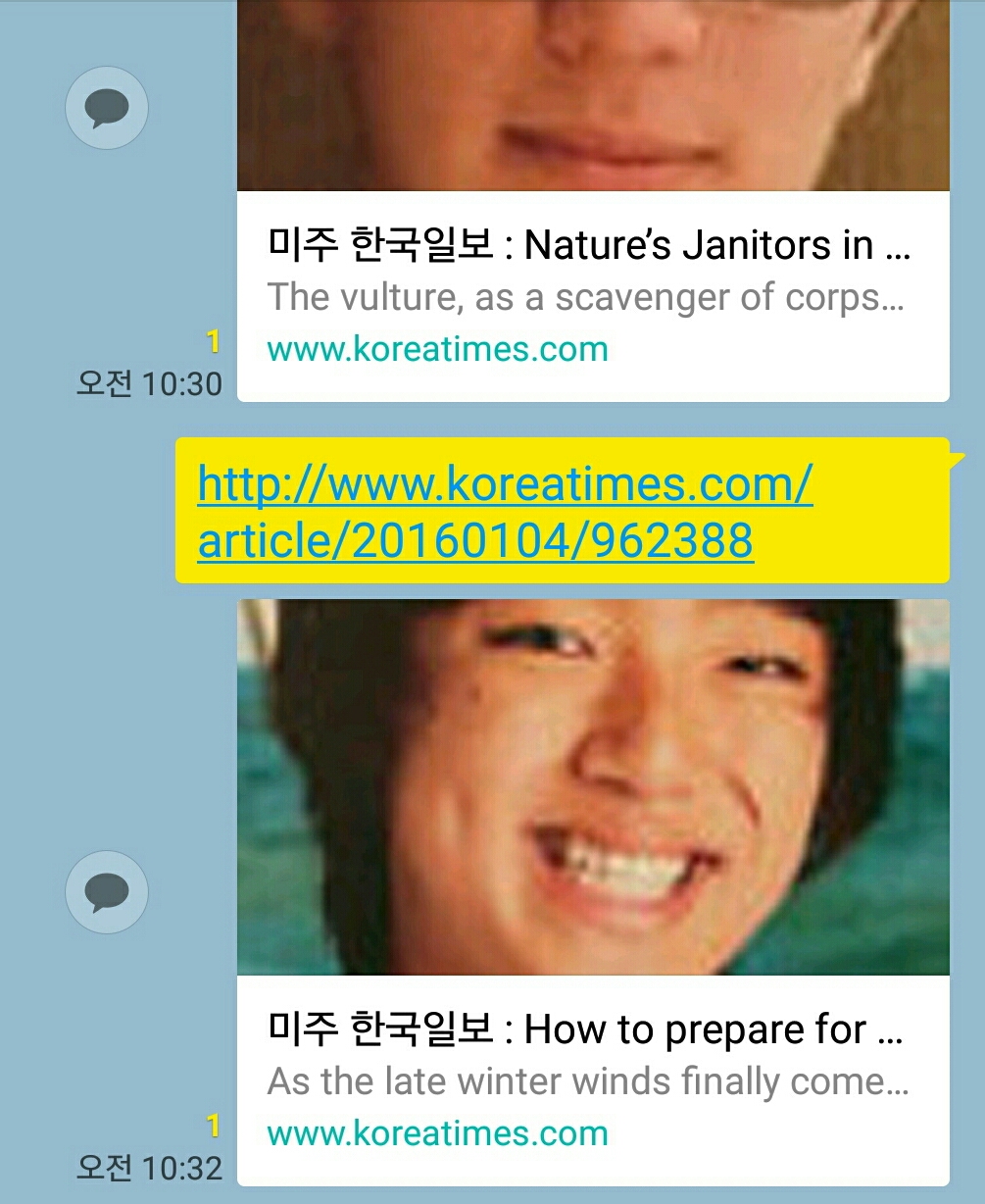Image resolution: width=985 pixels, height=1204 pixels.
Task: Open the koreatimes.com article/20160104/962388 link
Action: click(x=505, y=511)
